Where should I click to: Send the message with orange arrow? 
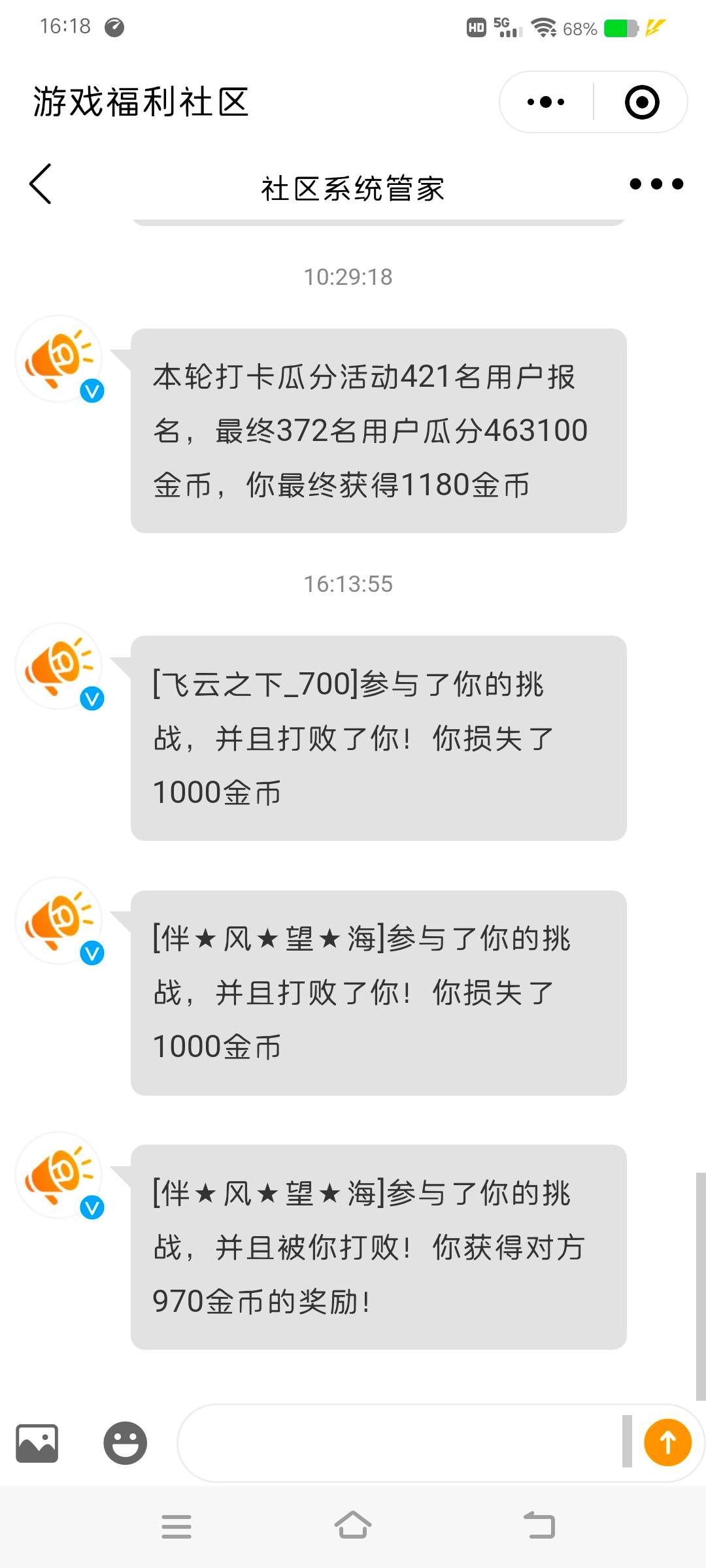click(667, 1442)
